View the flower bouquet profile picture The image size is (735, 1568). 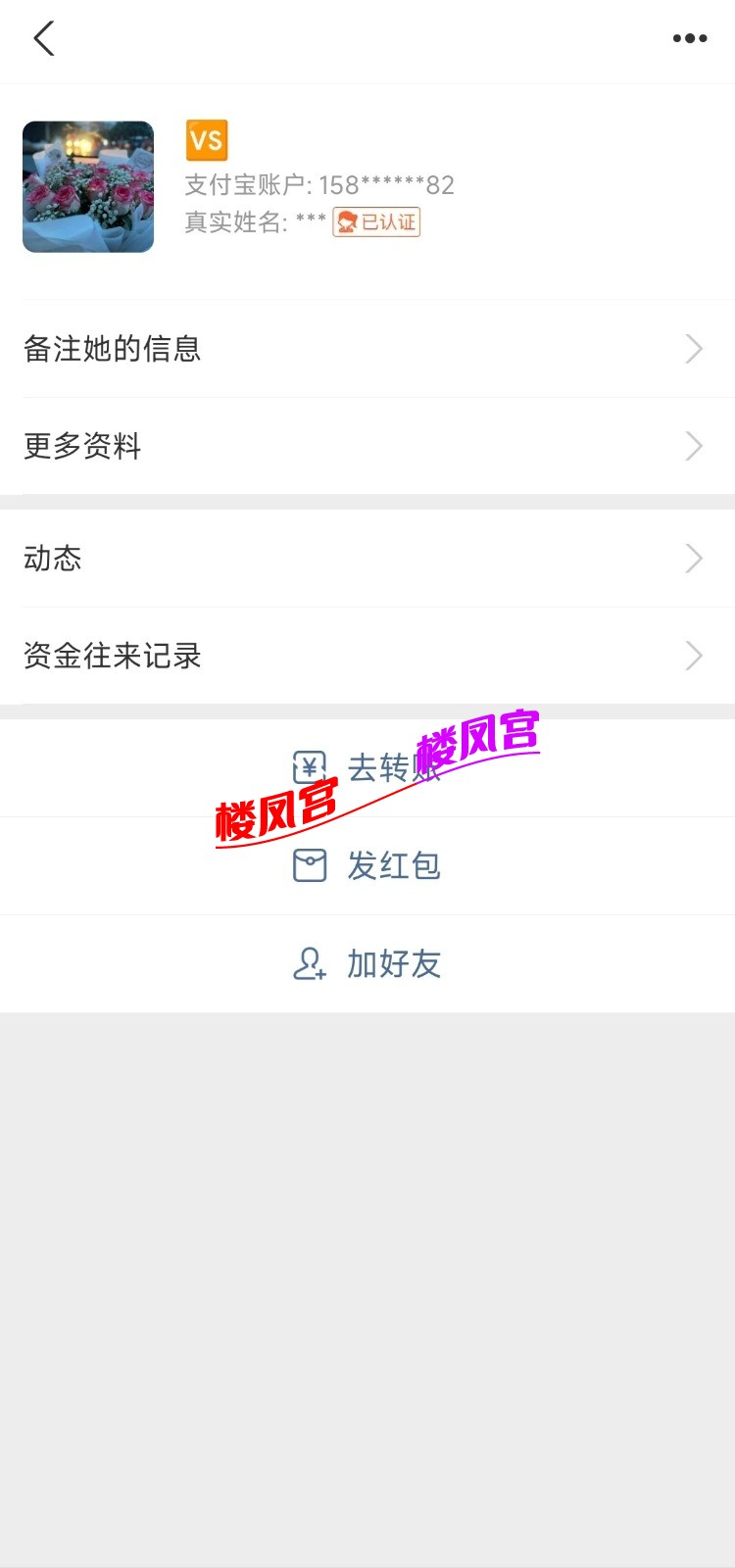tap(88, 187)
